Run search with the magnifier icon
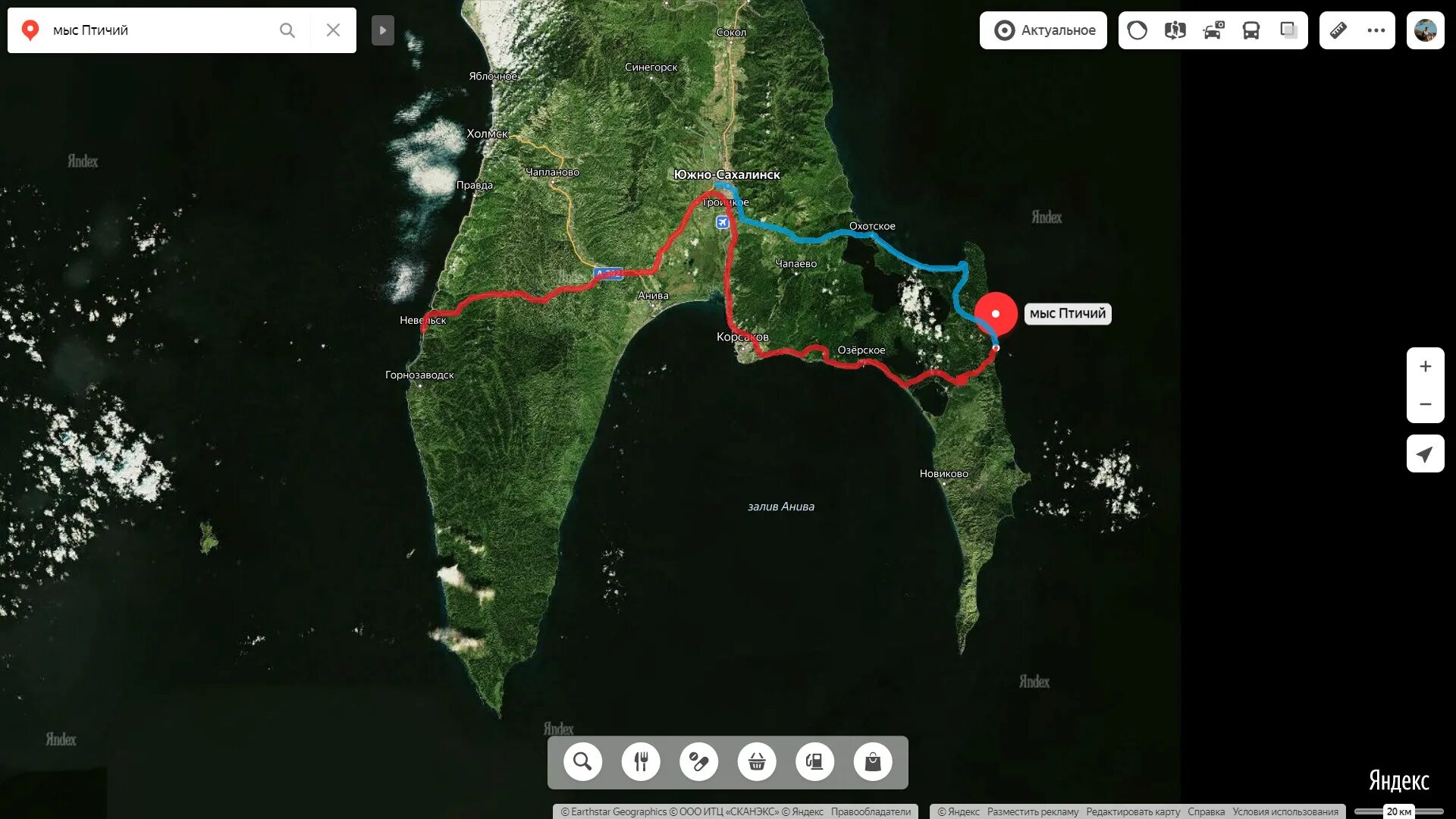This screenshot has height=819, width=1456. 287,30
